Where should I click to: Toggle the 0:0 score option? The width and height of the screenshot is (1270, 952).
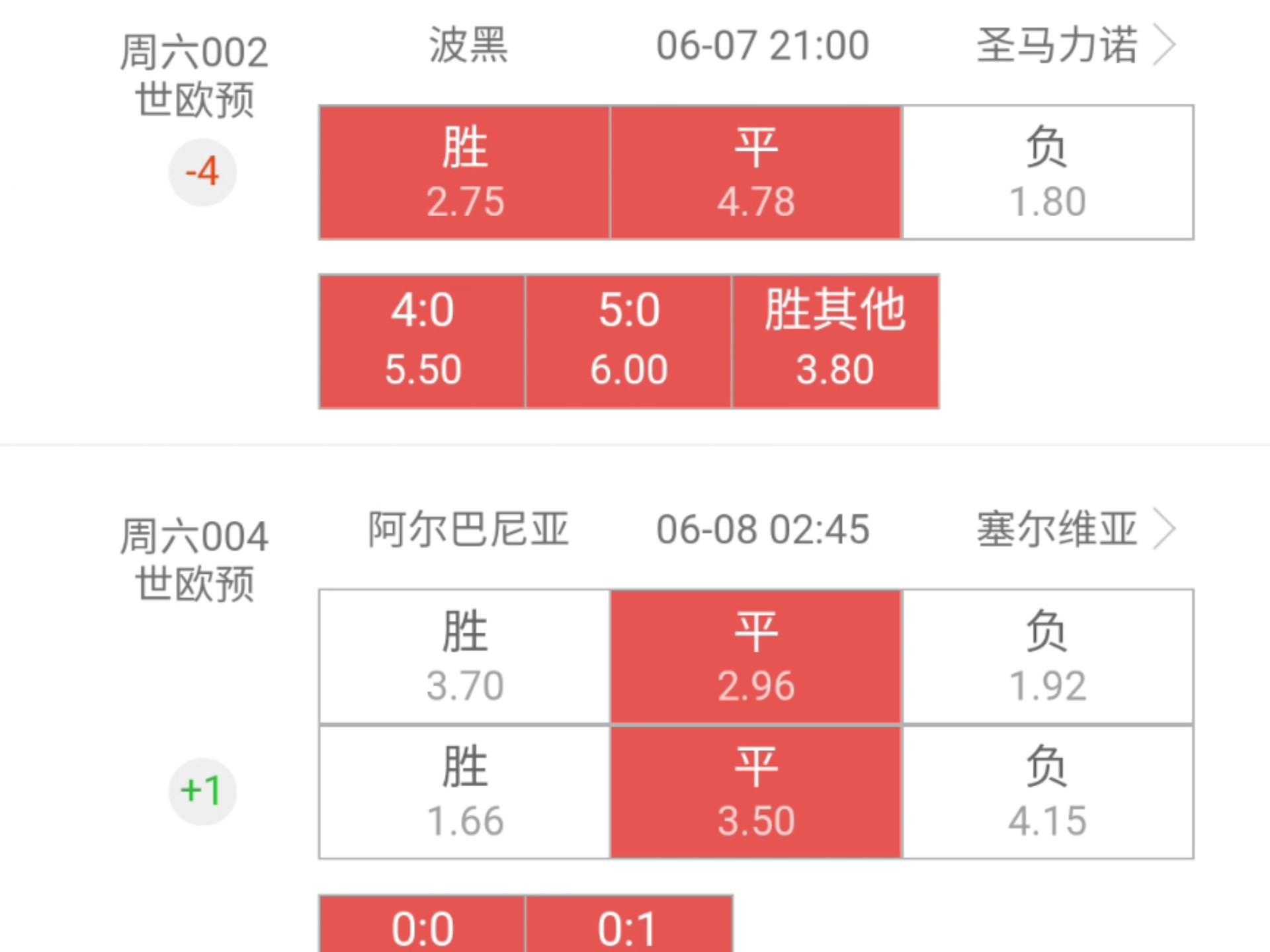pyautogui.click(x=422, y=926)
